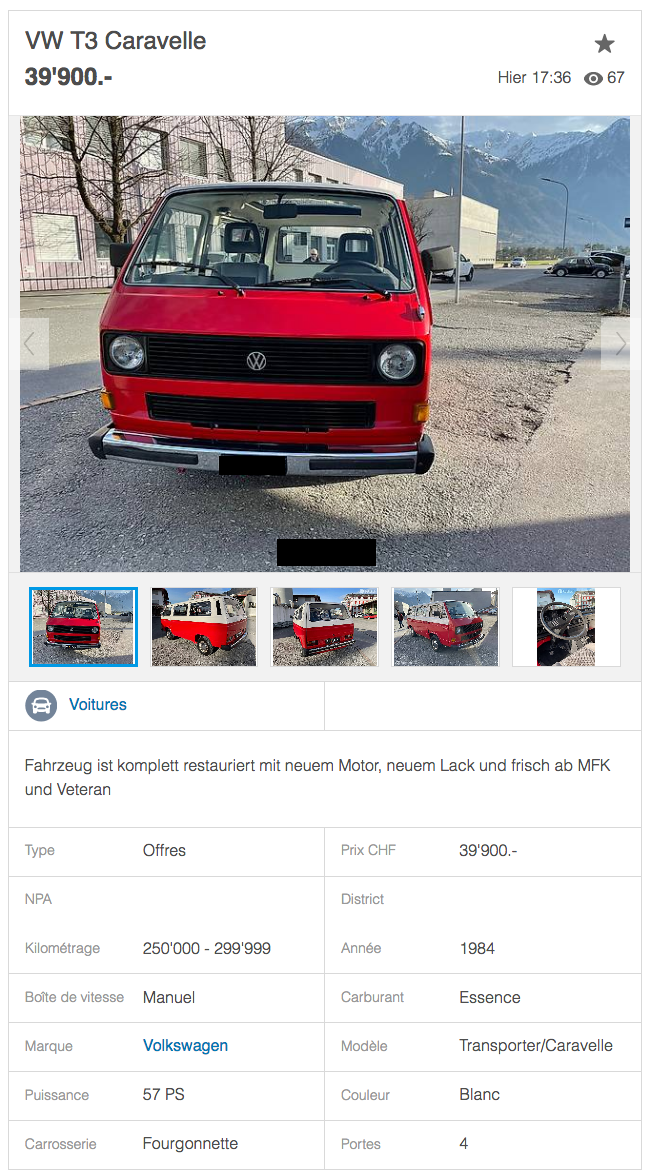Select the first thumbnail of van front
The height and width of the screenshot is (1176, 651).
[83, 627]
